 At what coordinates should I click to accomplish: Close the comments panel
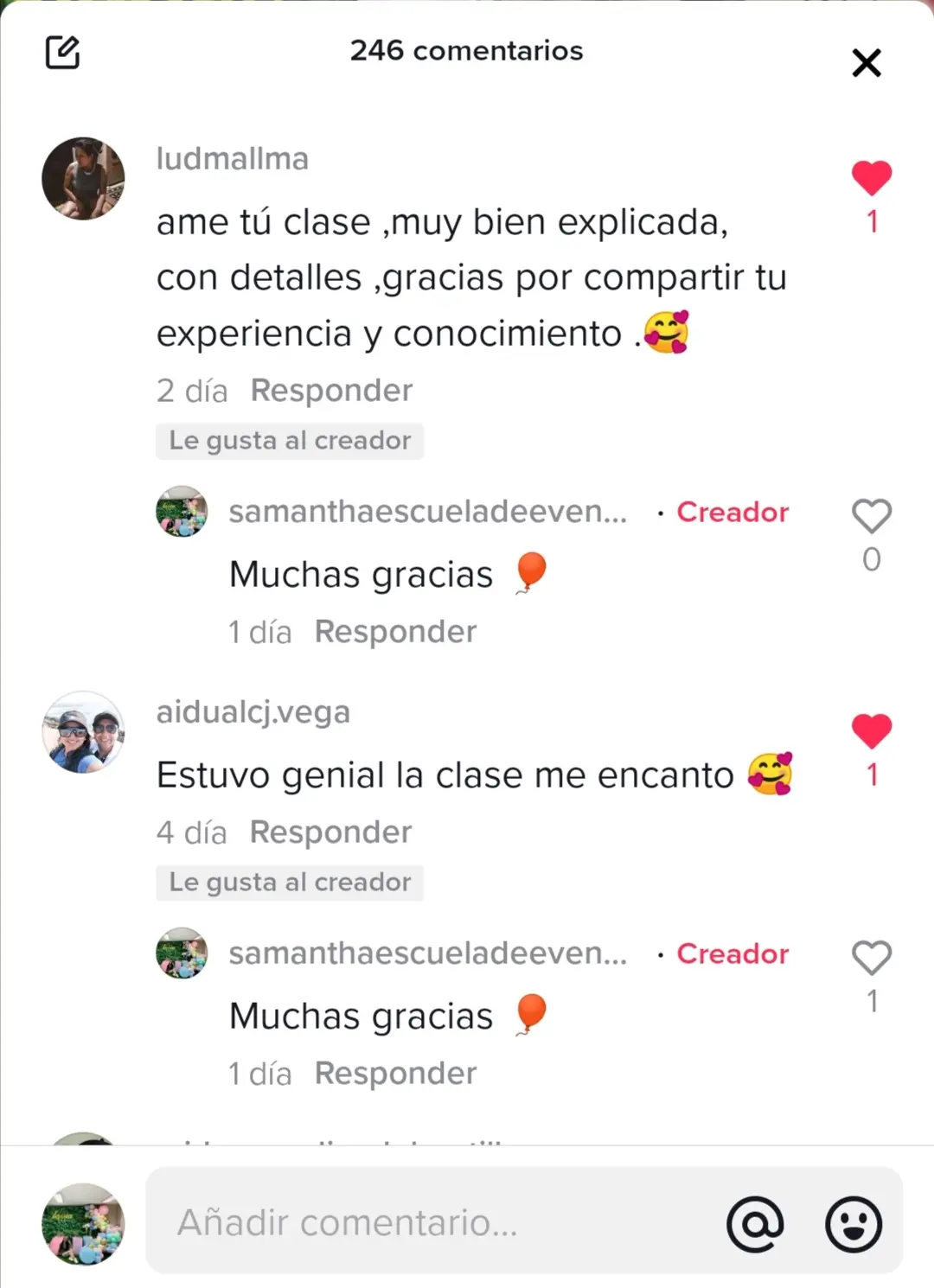click(x=866, y=63)
